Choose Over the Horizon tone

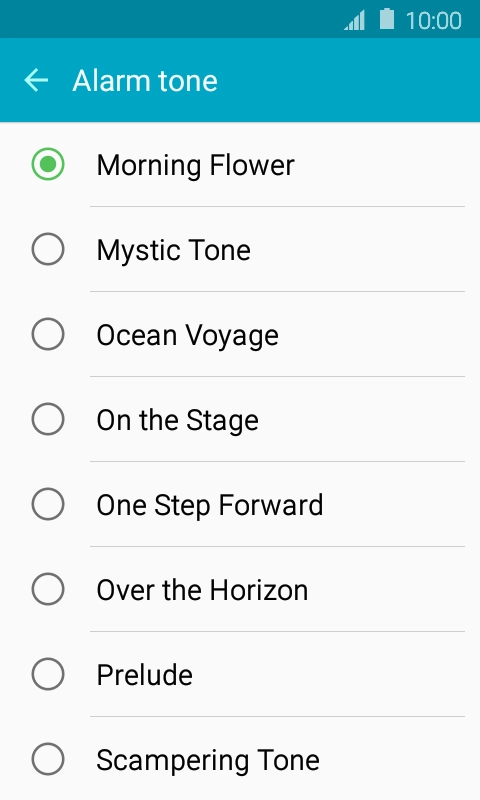(240, 589)
